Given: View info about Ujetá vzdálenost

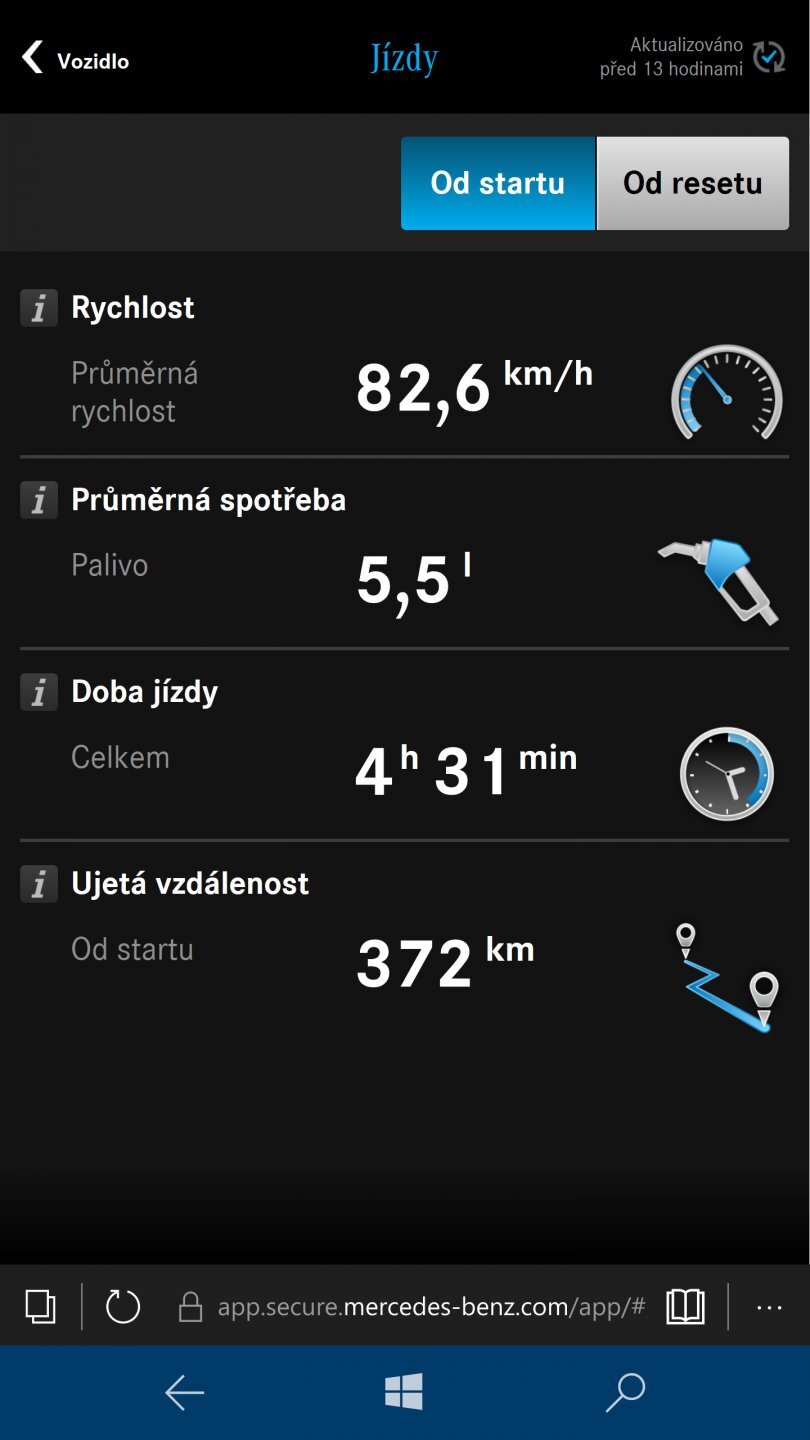Looking at the screenshot, I should 39,884.
